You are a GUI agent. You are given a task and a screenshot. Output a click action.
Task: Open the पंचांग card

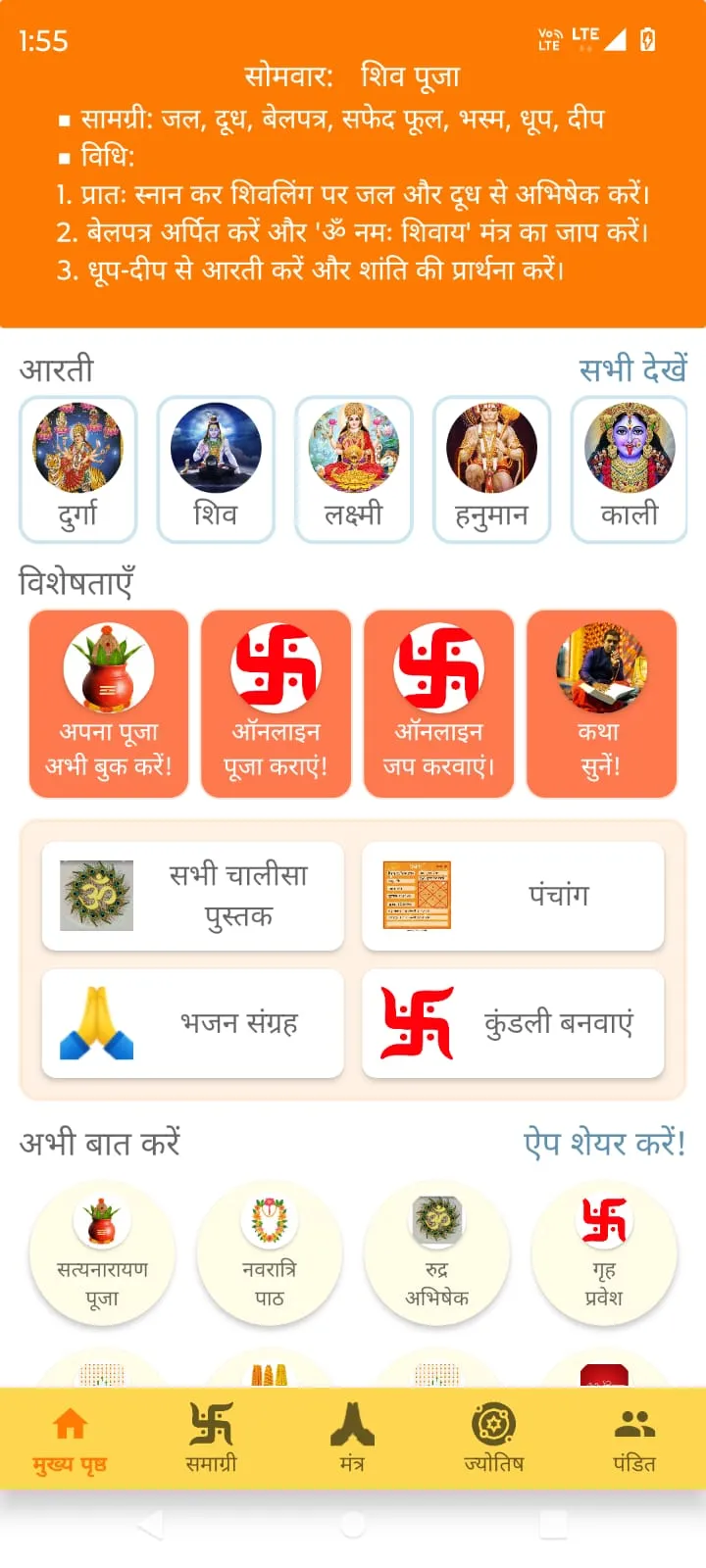point(513,896)
